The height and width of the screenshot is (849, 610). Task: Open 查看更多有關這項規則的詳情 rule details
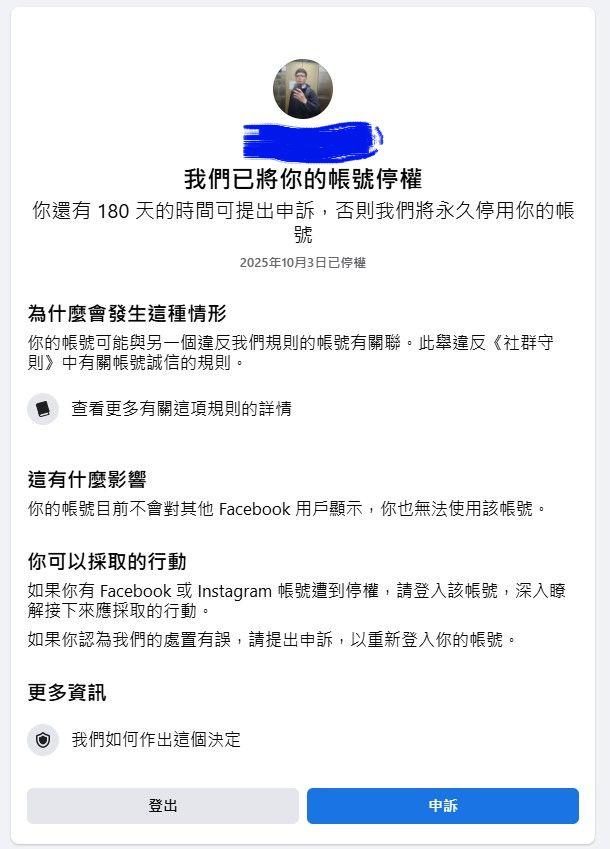pos(181,409)
